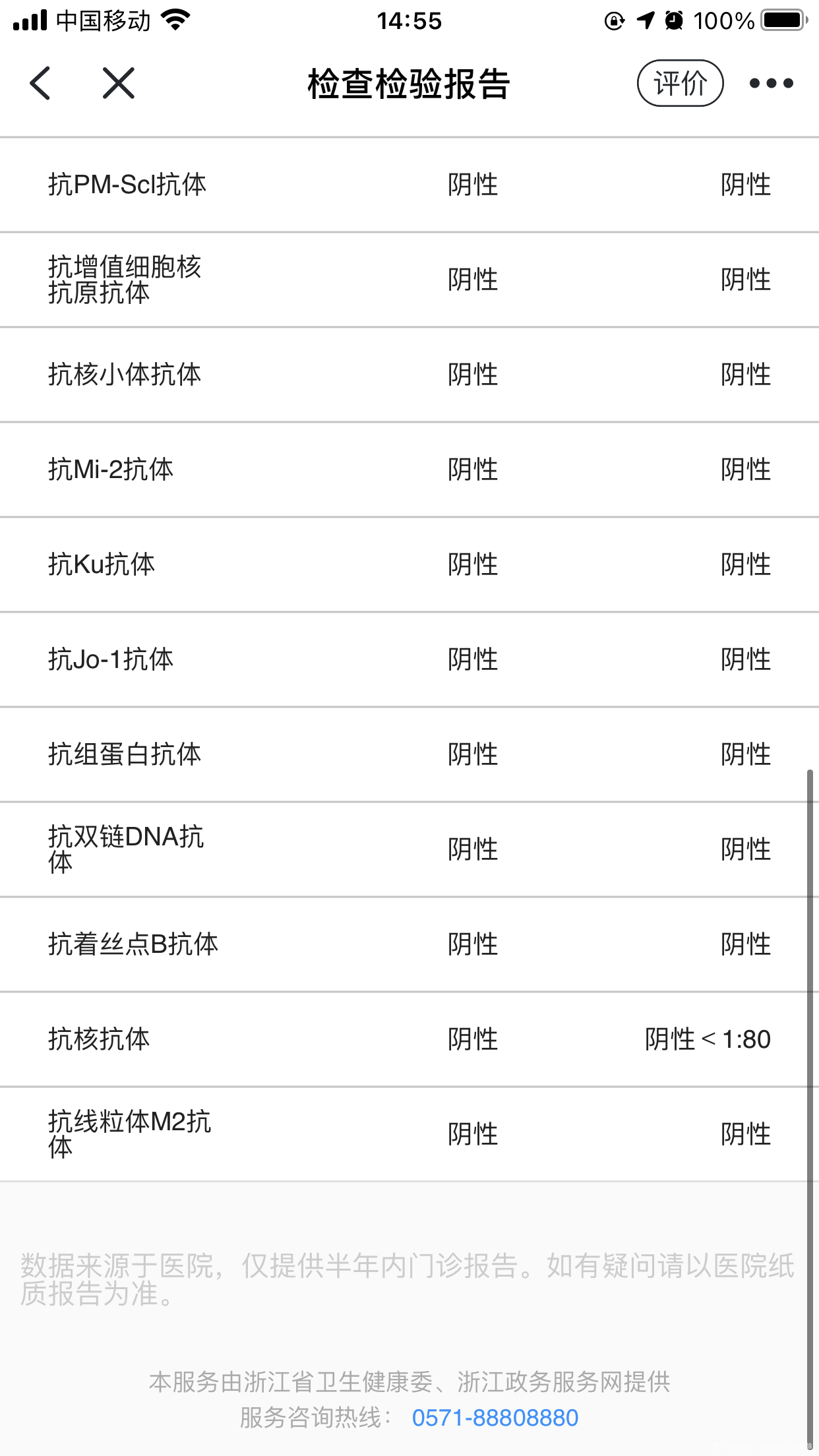Select the 抗Ku抗体 result row
This screenshot has height=1456, width=819.
click(409, 564)
